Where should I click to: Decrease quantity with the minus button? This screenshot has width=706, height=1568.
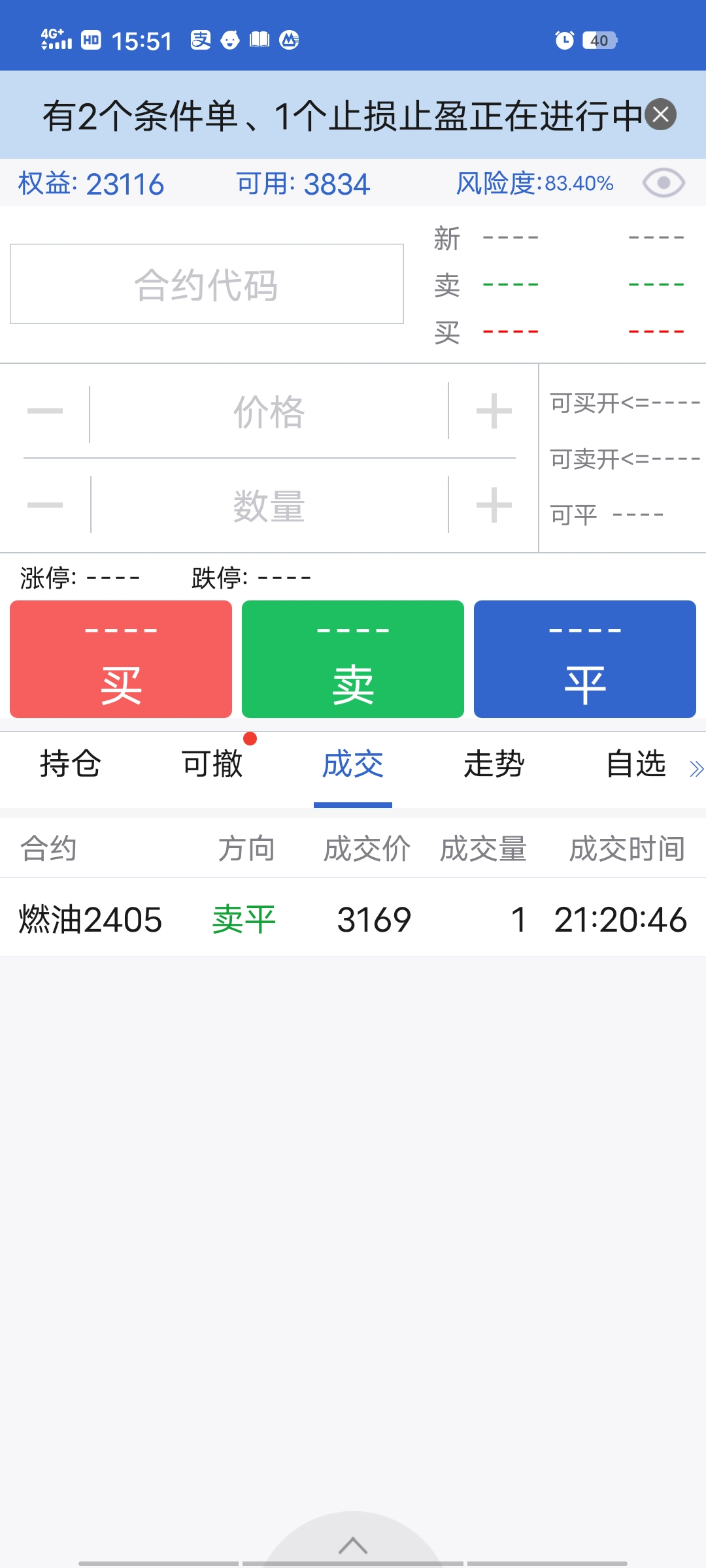coord(45,505)
